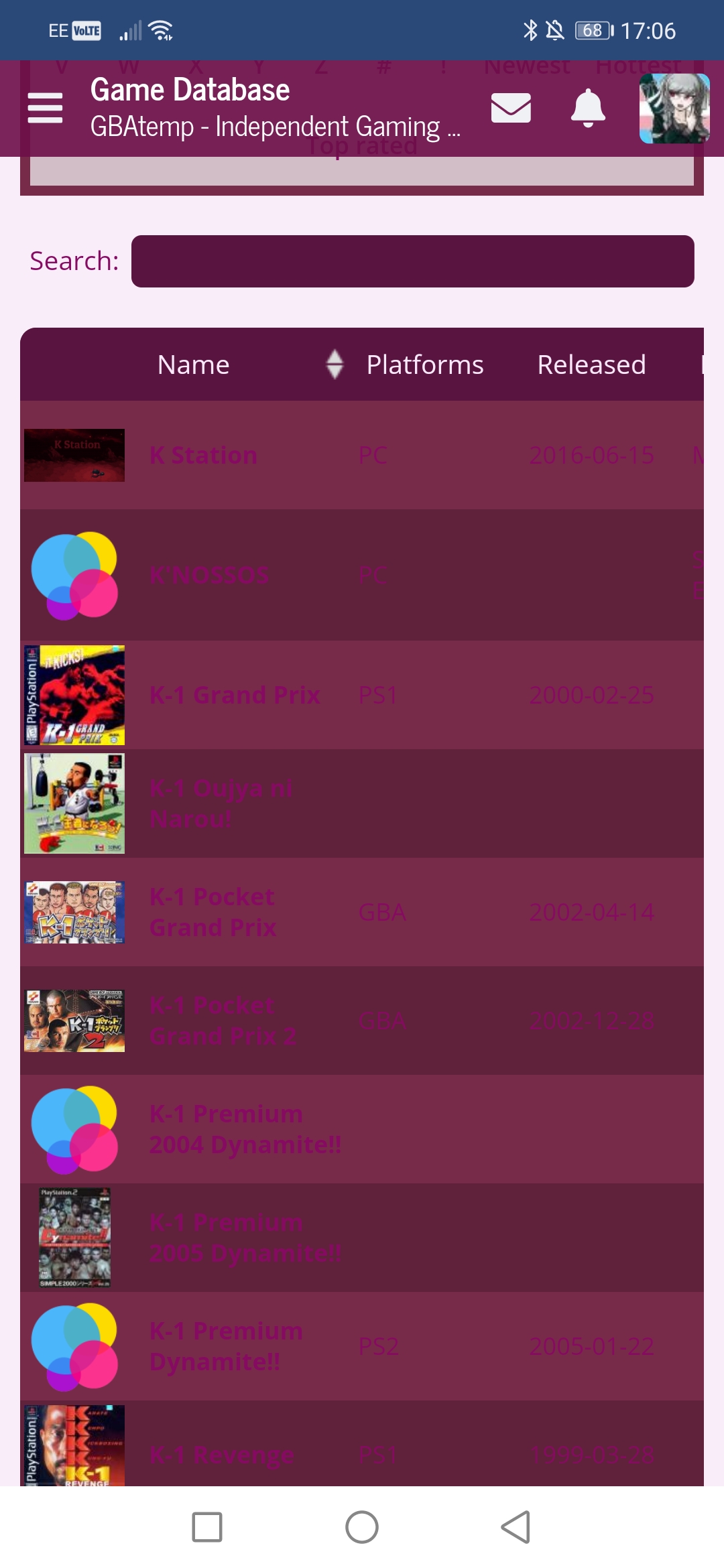Viewport: 724px width, 1568px height.
Task: Open the user profile avatar
Action: point(674,109)
